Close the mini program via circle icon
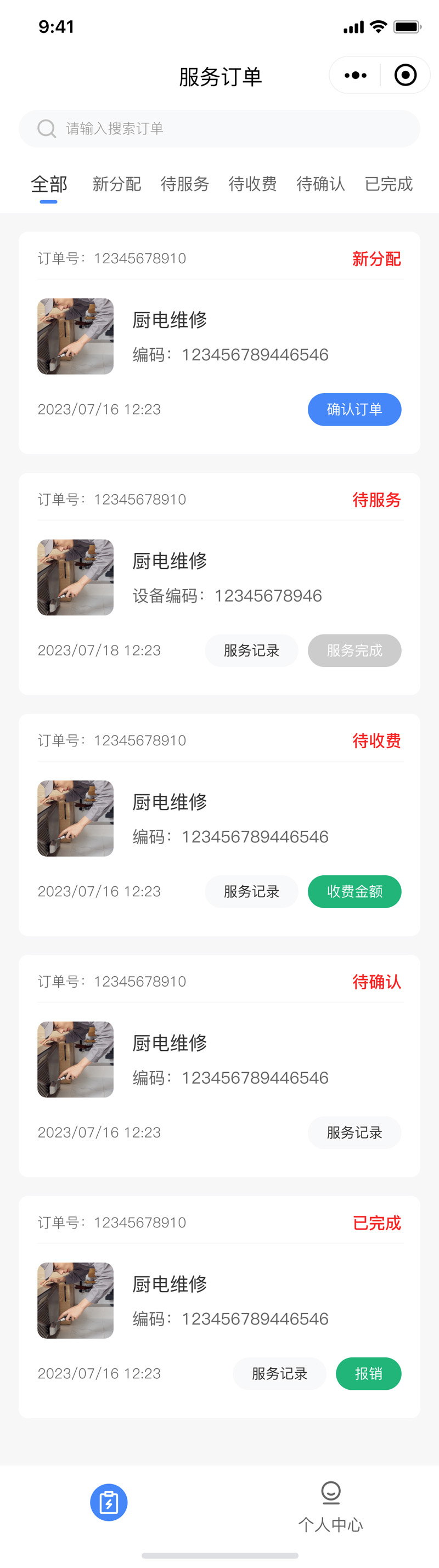Image resolution: width=439 pixels, height=1568 pixels. [x=406, y=76]
